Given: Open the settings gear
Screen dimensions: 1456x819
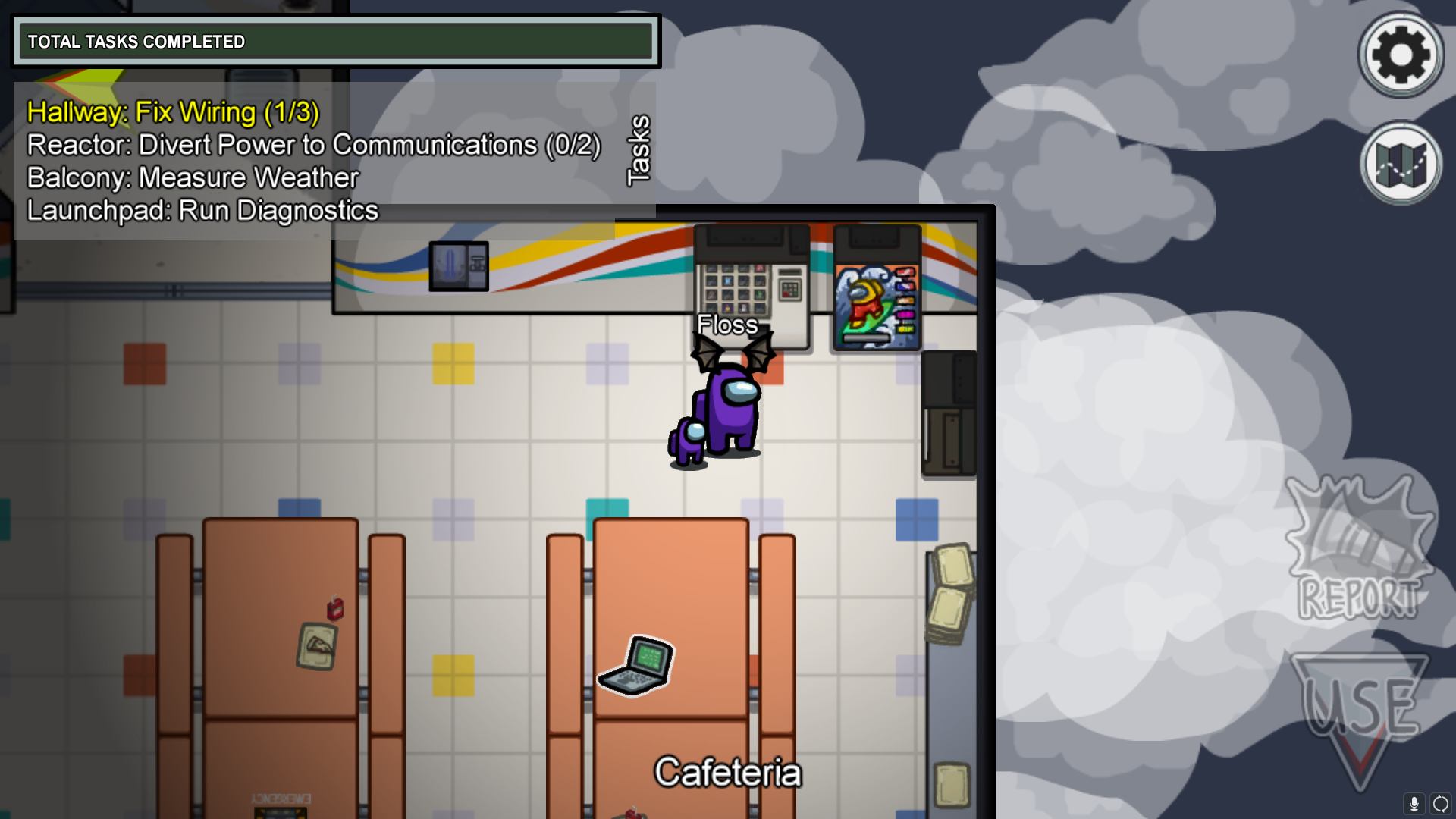Looking at the screenshot, I should coord(1400,55).
